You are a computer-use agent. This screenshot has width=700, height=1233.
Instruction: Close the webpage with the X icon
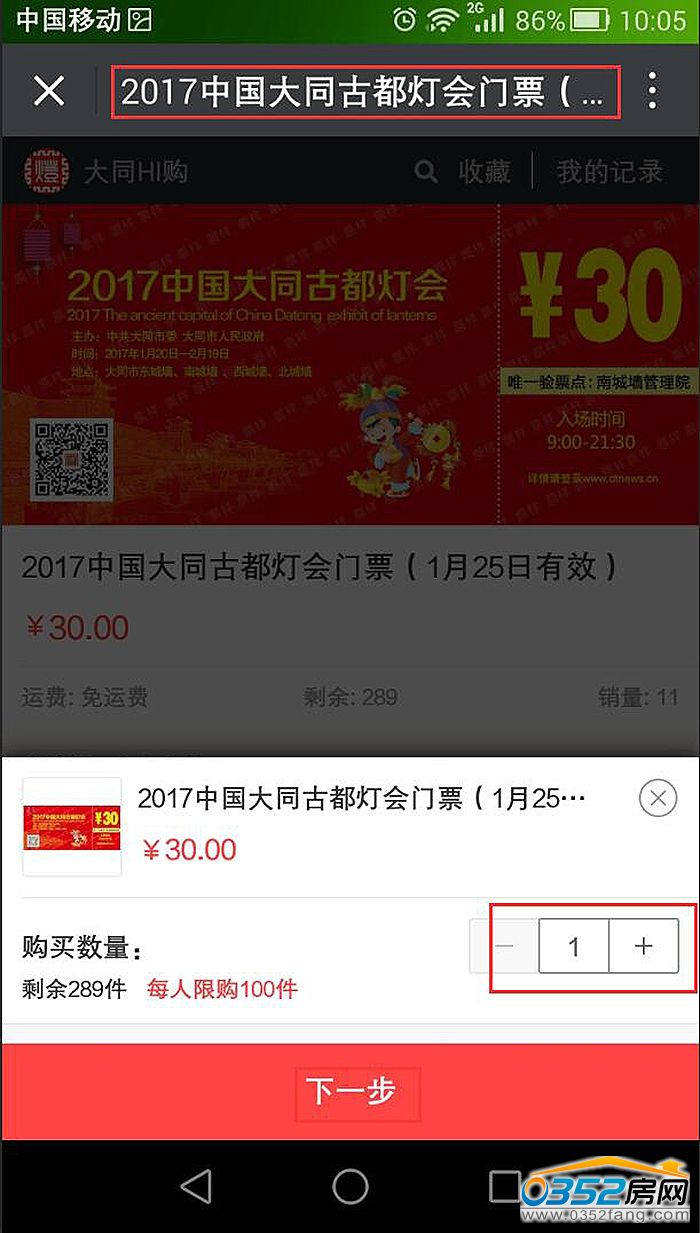click(49, 91)
